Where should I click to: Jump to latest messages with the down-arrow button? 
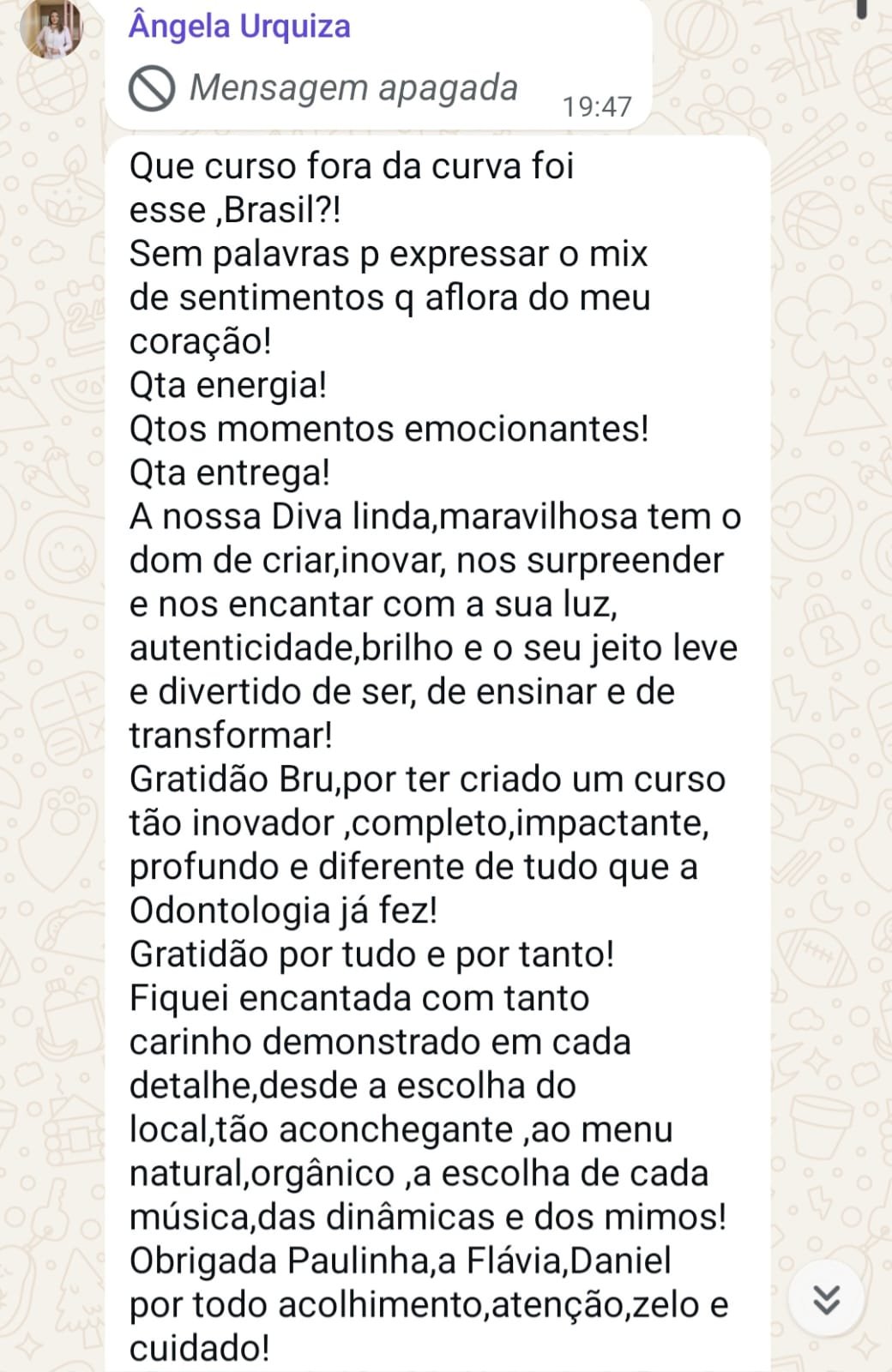tap(826, 1299)
